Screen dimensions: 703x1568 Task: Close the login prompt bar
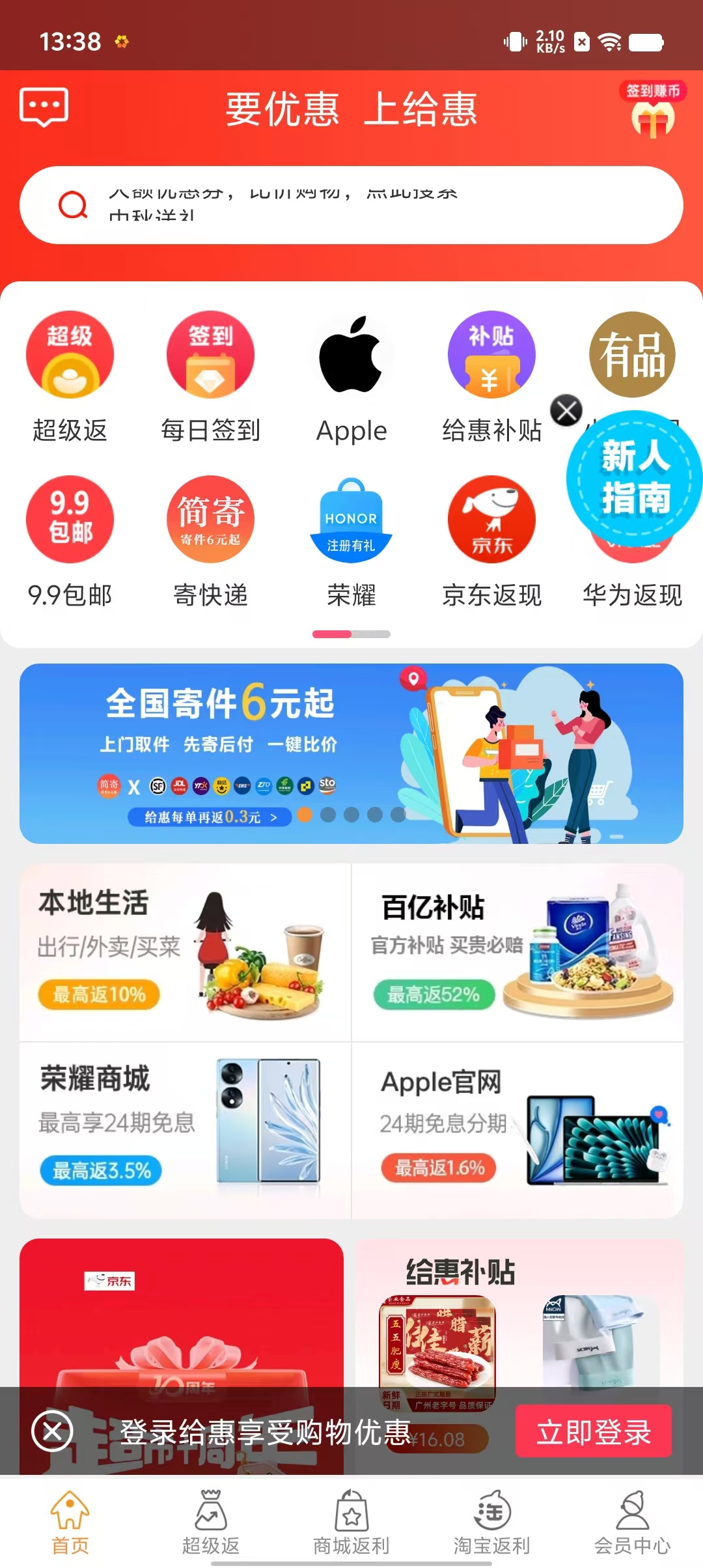[52, 1431]
